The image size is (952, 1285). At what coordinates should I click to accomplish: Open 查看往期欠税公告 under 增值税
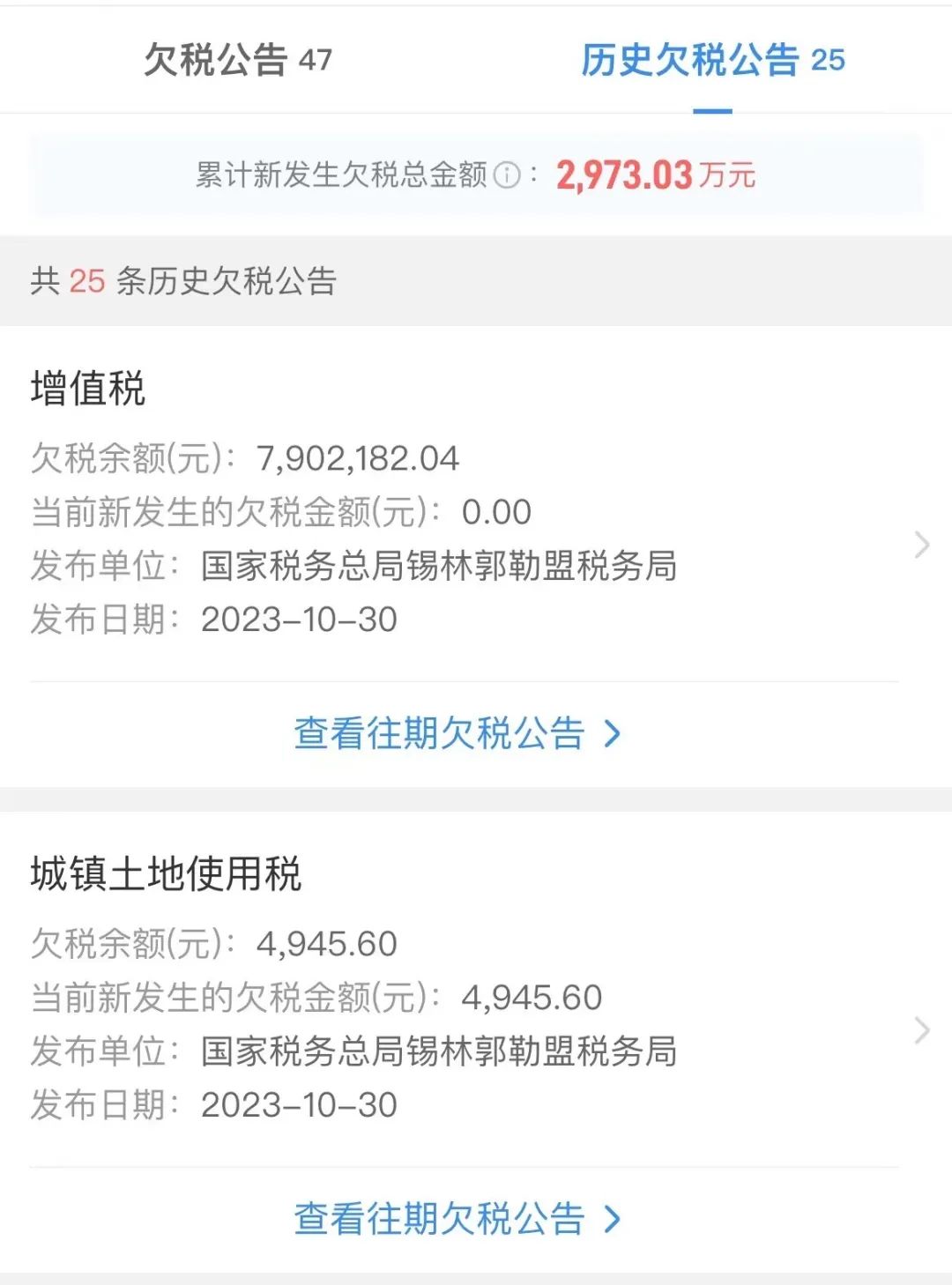tap(439, 734)
